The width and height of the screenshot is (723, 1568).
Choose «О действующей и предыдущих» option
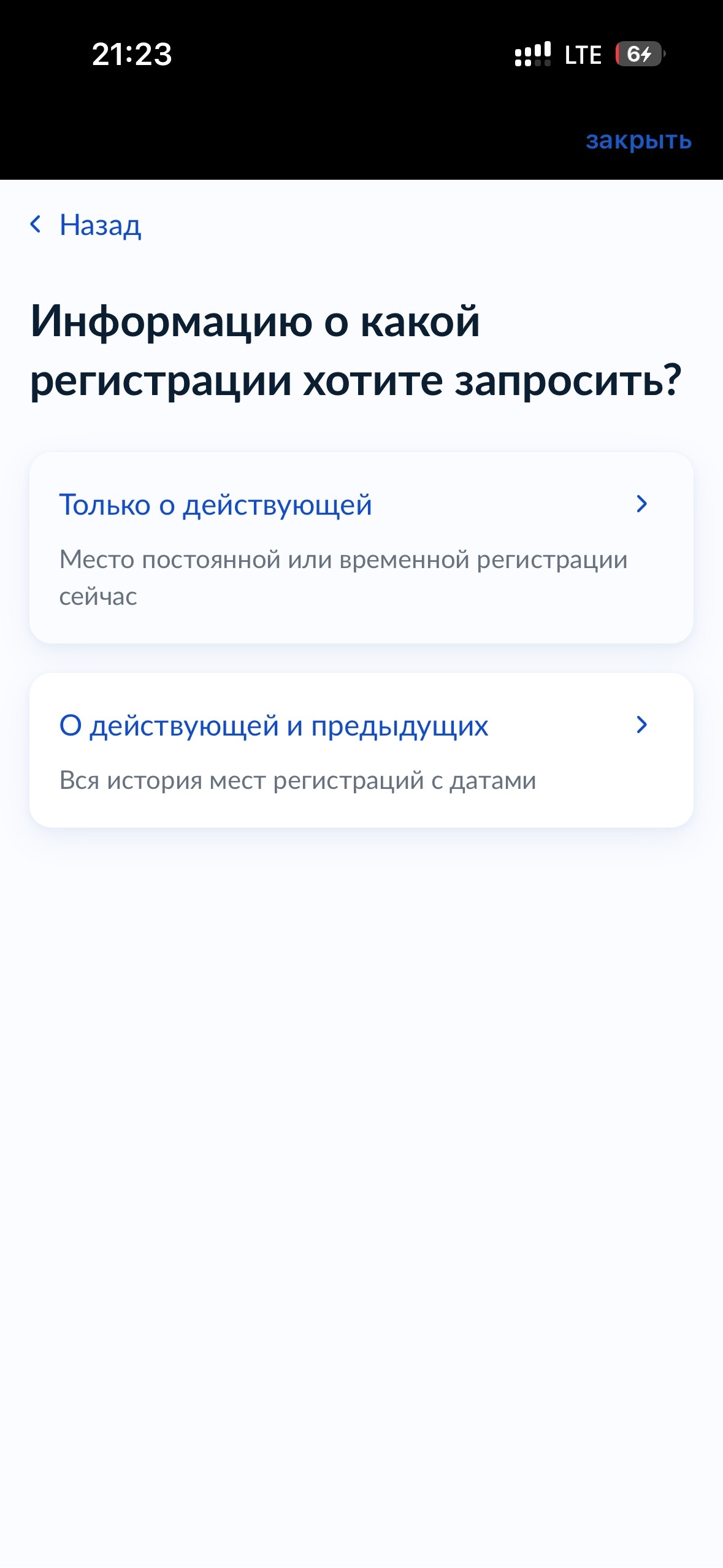point(361,750)
